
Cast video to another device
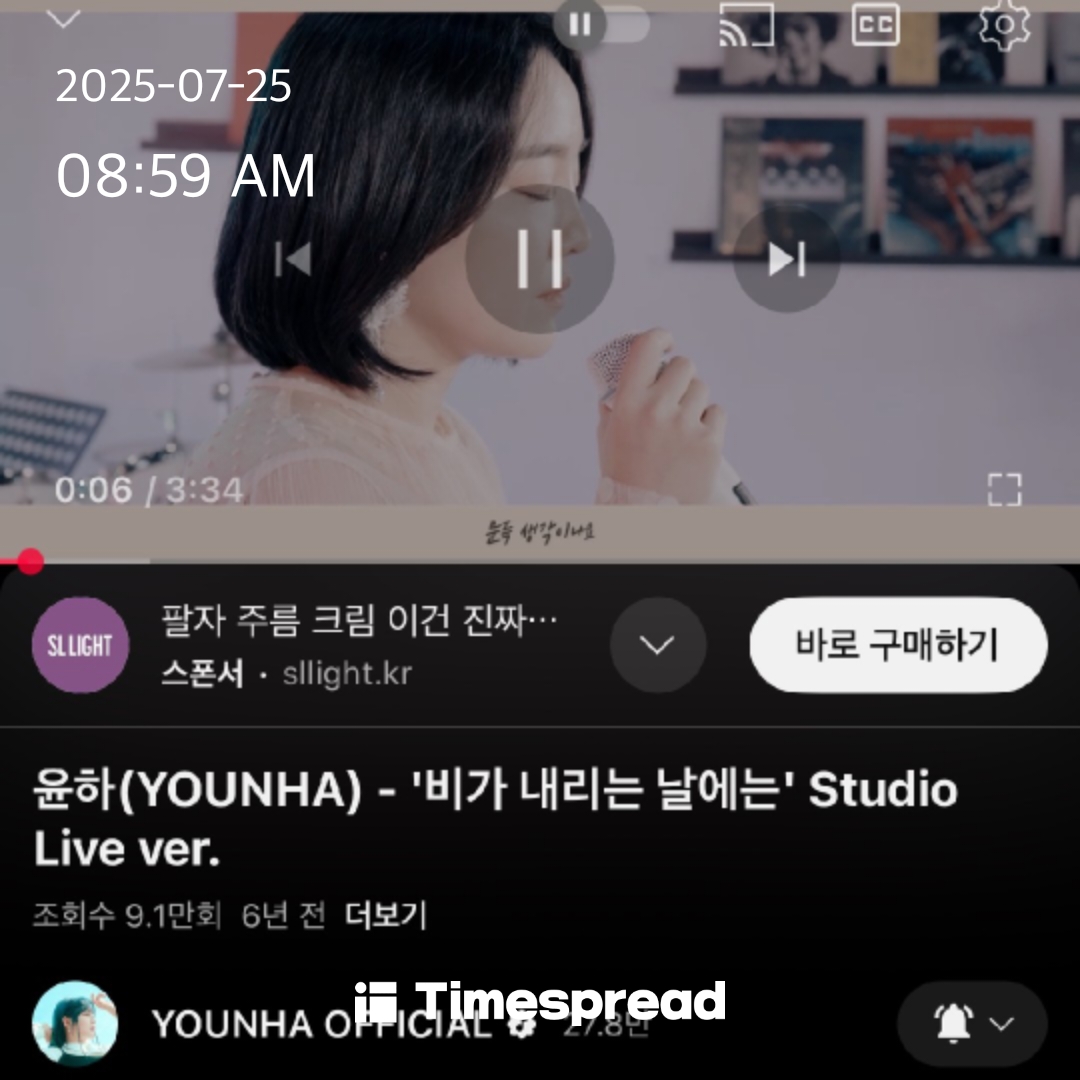pos(746,24)
